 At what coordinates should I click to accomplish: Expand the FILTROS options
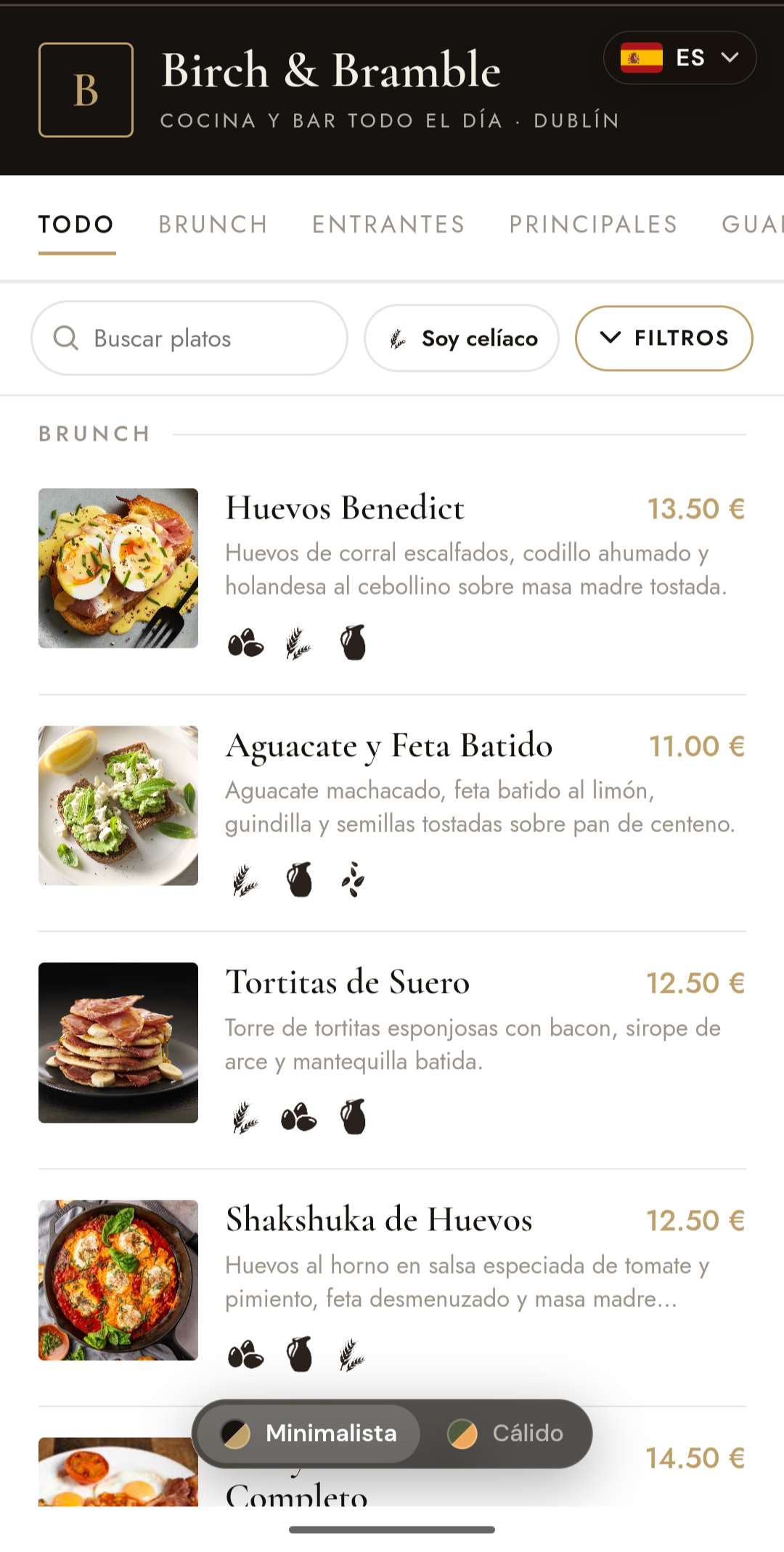tap(664, 338)
